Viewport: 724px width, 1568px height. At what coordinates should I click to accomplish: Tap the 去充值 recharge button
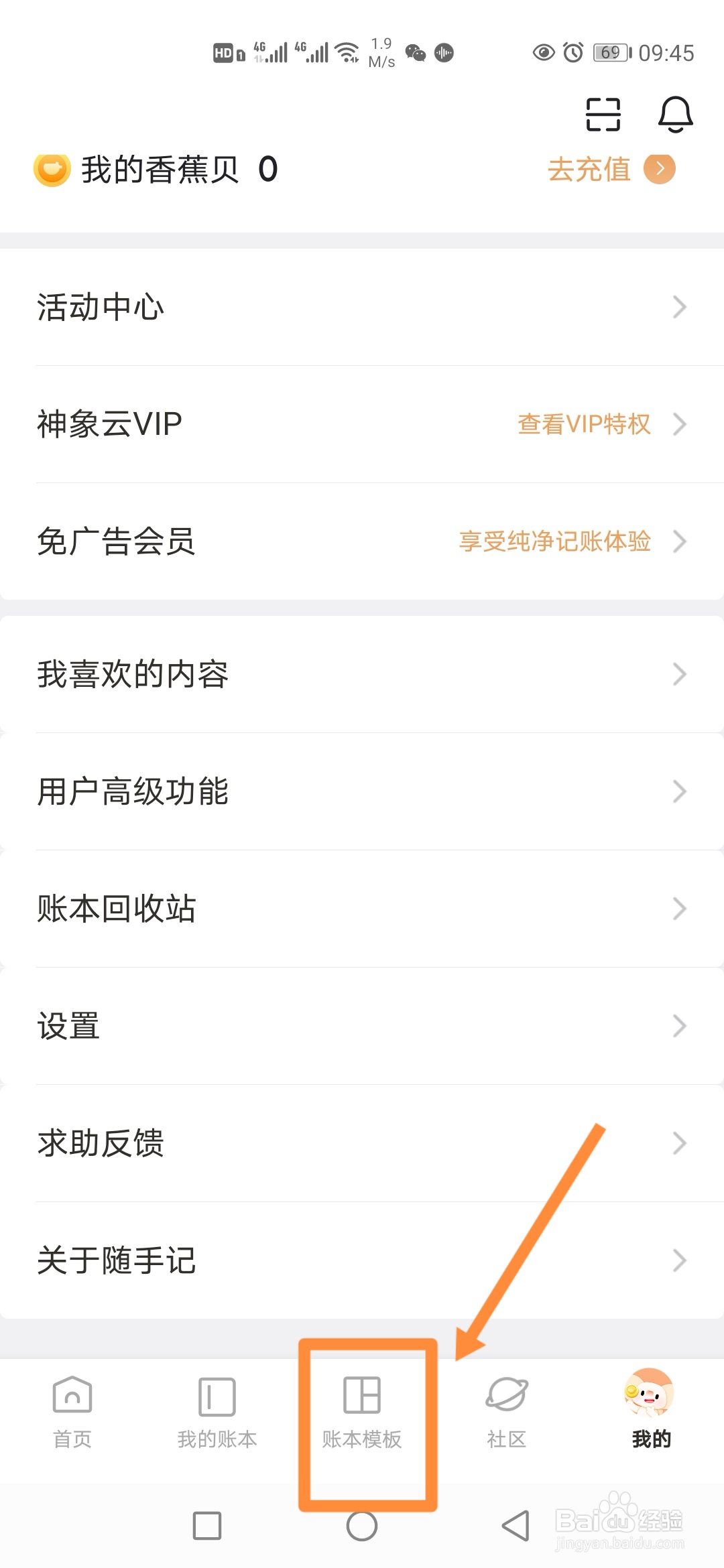tap(589, 169)
